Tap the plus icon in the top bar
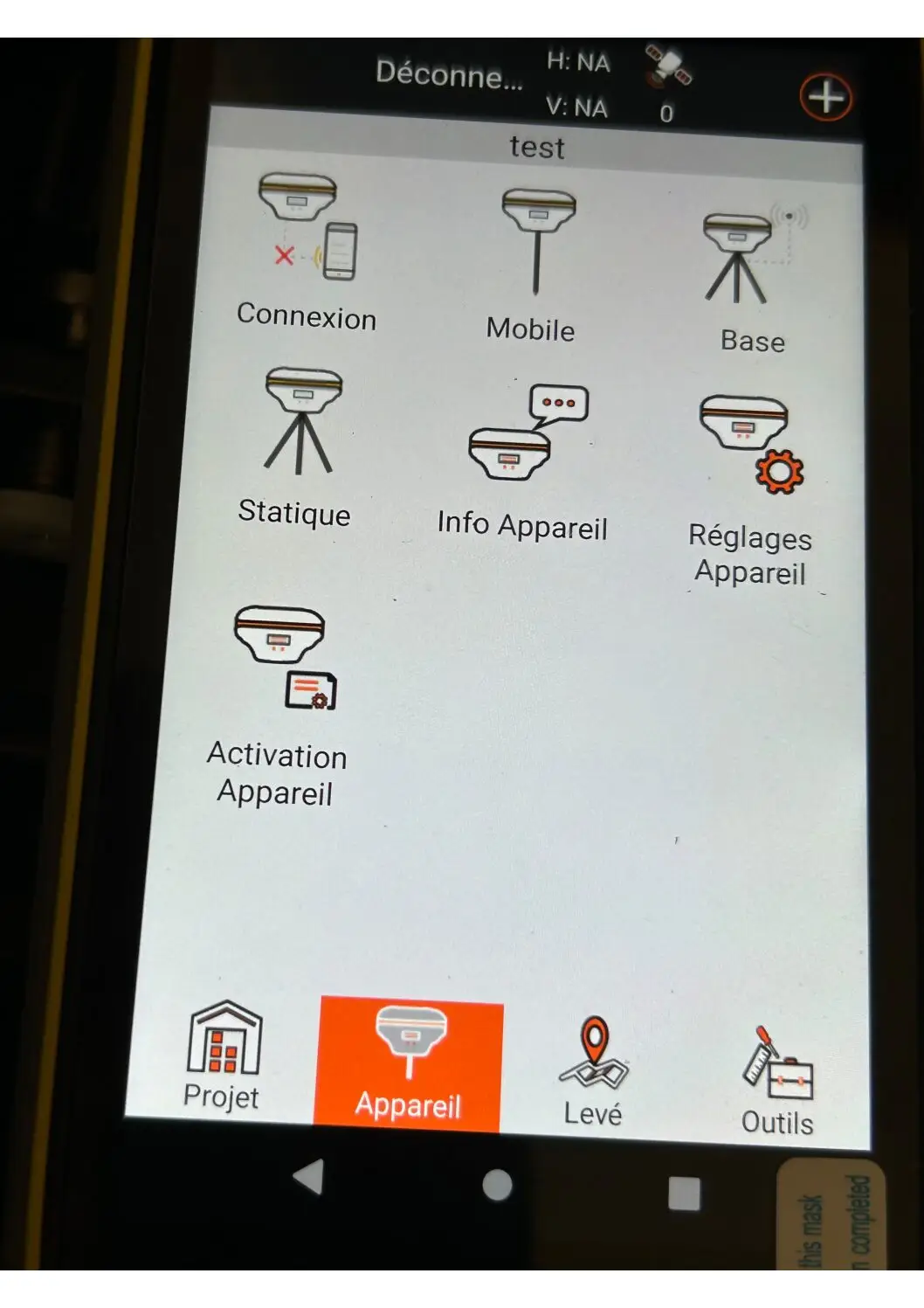This screenshot has height=1308, width=924. click(825, 96)
